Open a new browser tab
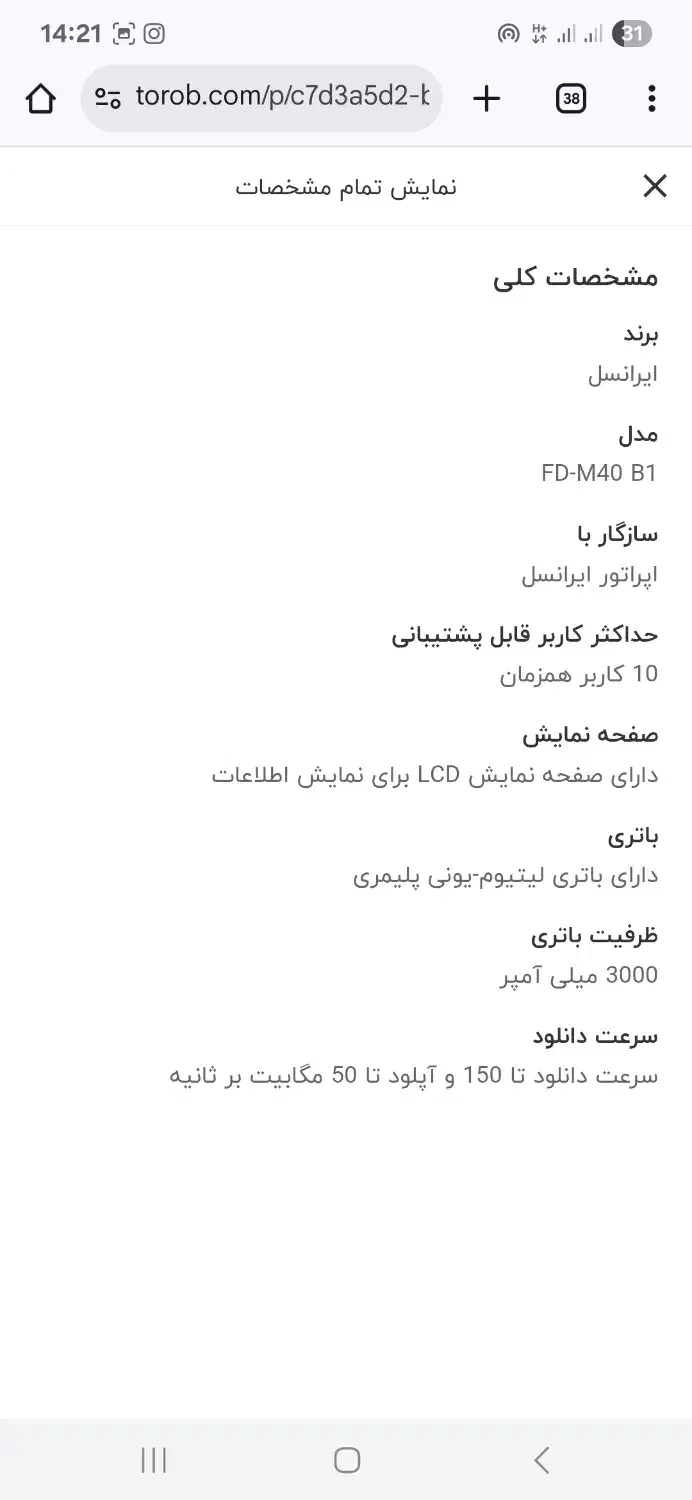Screen dimensions: 692x1500 tap(486, 98)
